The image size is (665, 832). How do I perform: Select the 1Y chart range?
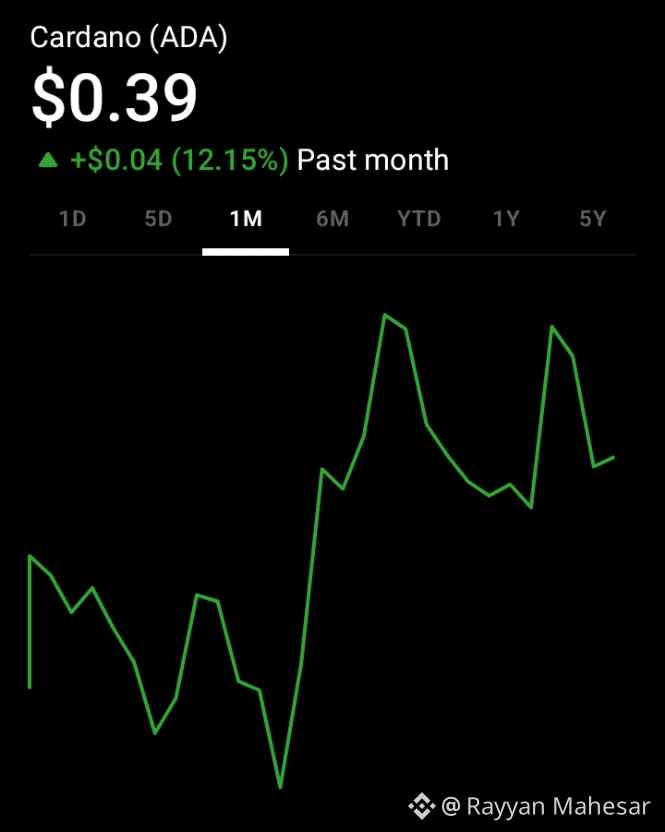point(506,219)
